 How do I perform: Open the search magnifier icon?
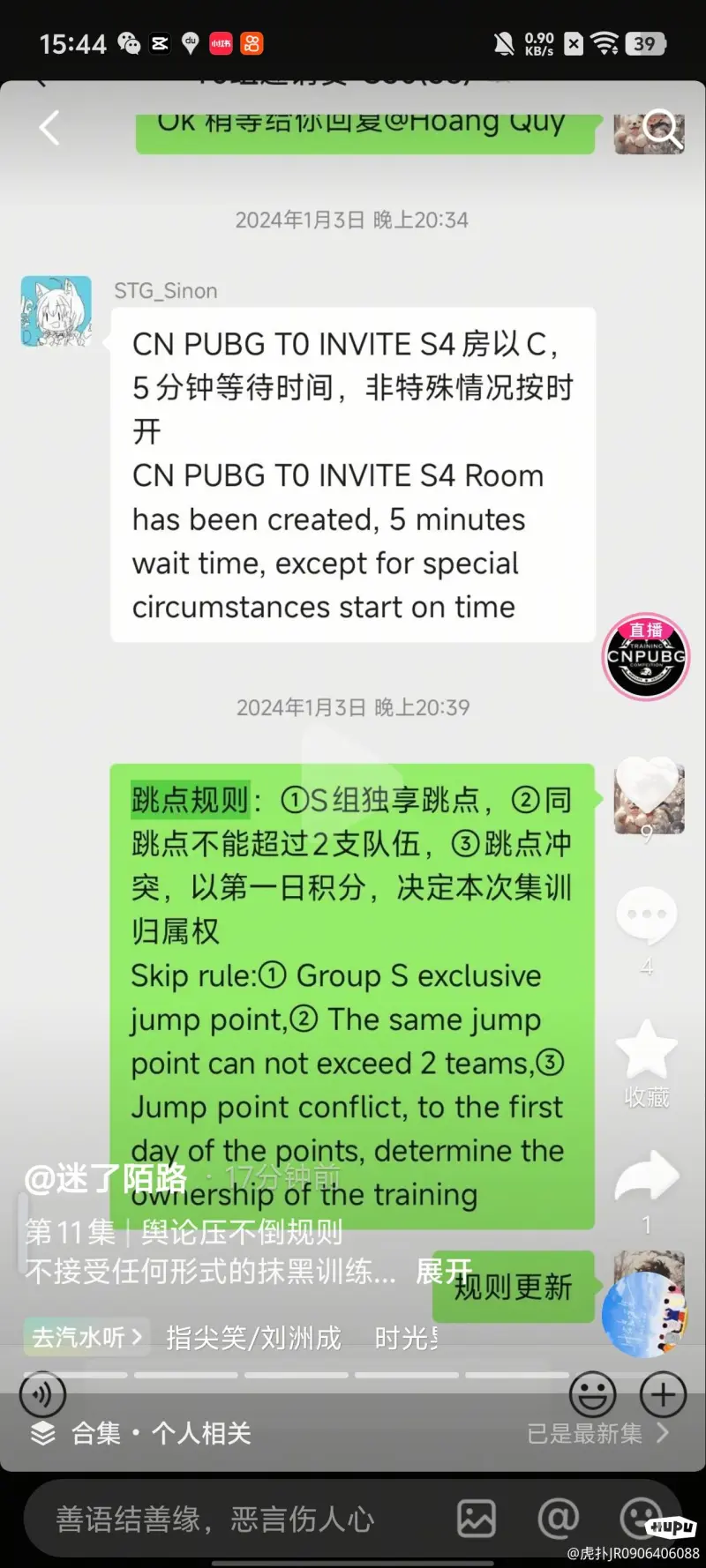coord(662,130)
